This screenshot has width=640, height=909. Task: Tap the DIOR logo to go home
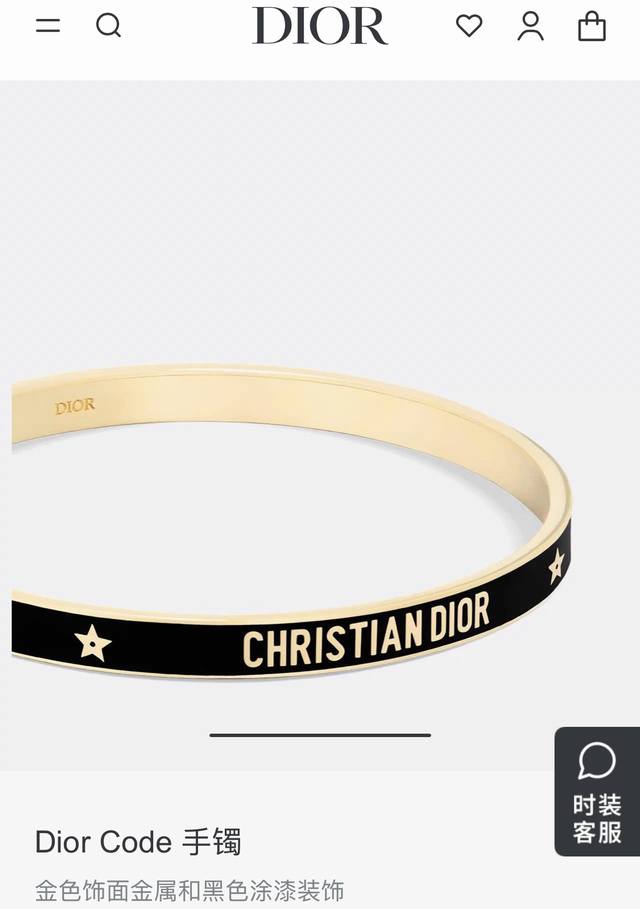click(x=320, y=26)
